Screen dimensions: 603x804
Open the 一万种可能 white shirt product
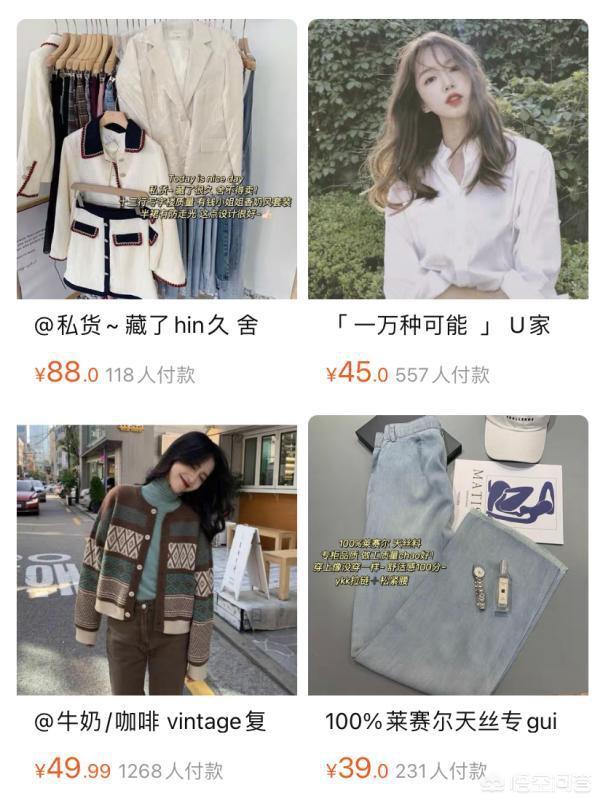[x=447, y=160]
